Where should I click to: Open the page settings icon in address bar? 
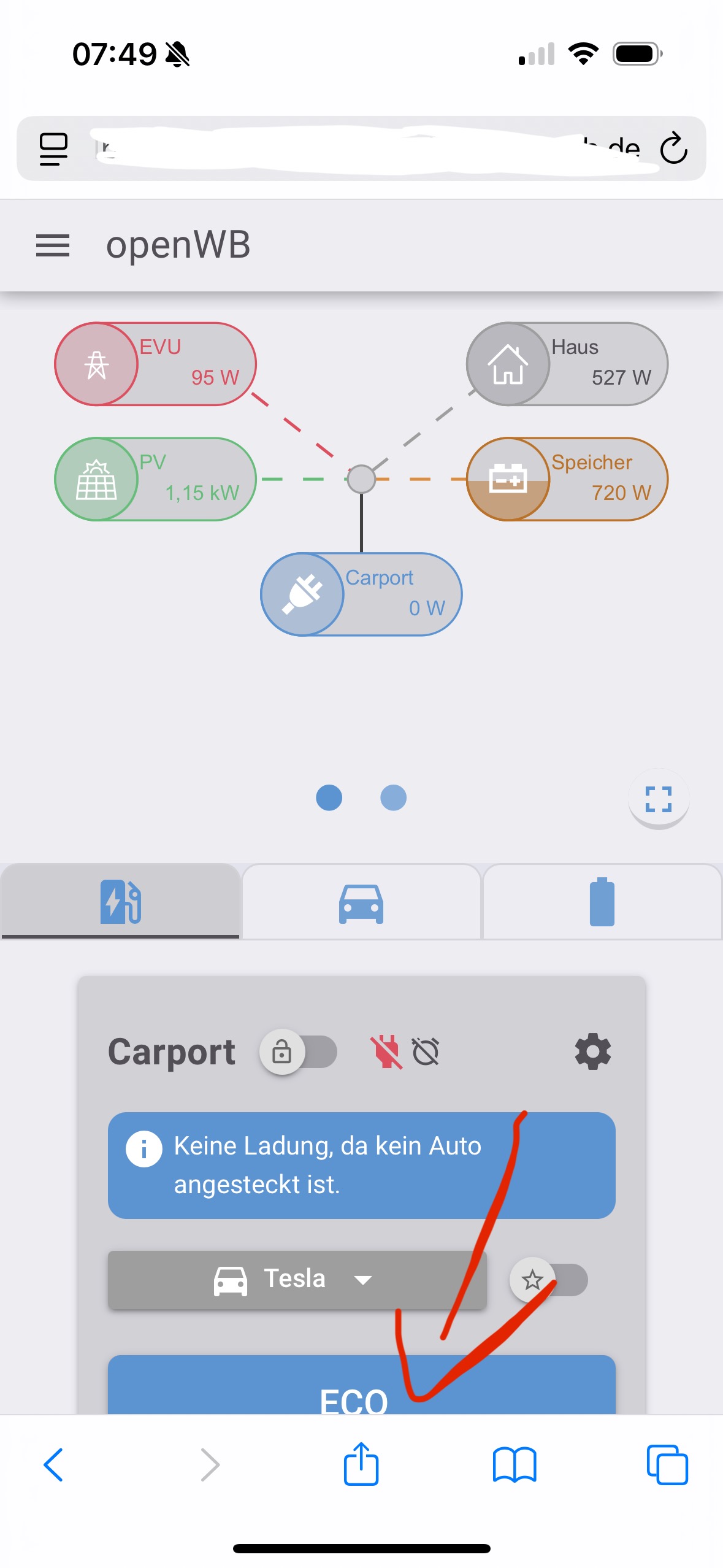(x=53, y=148)
